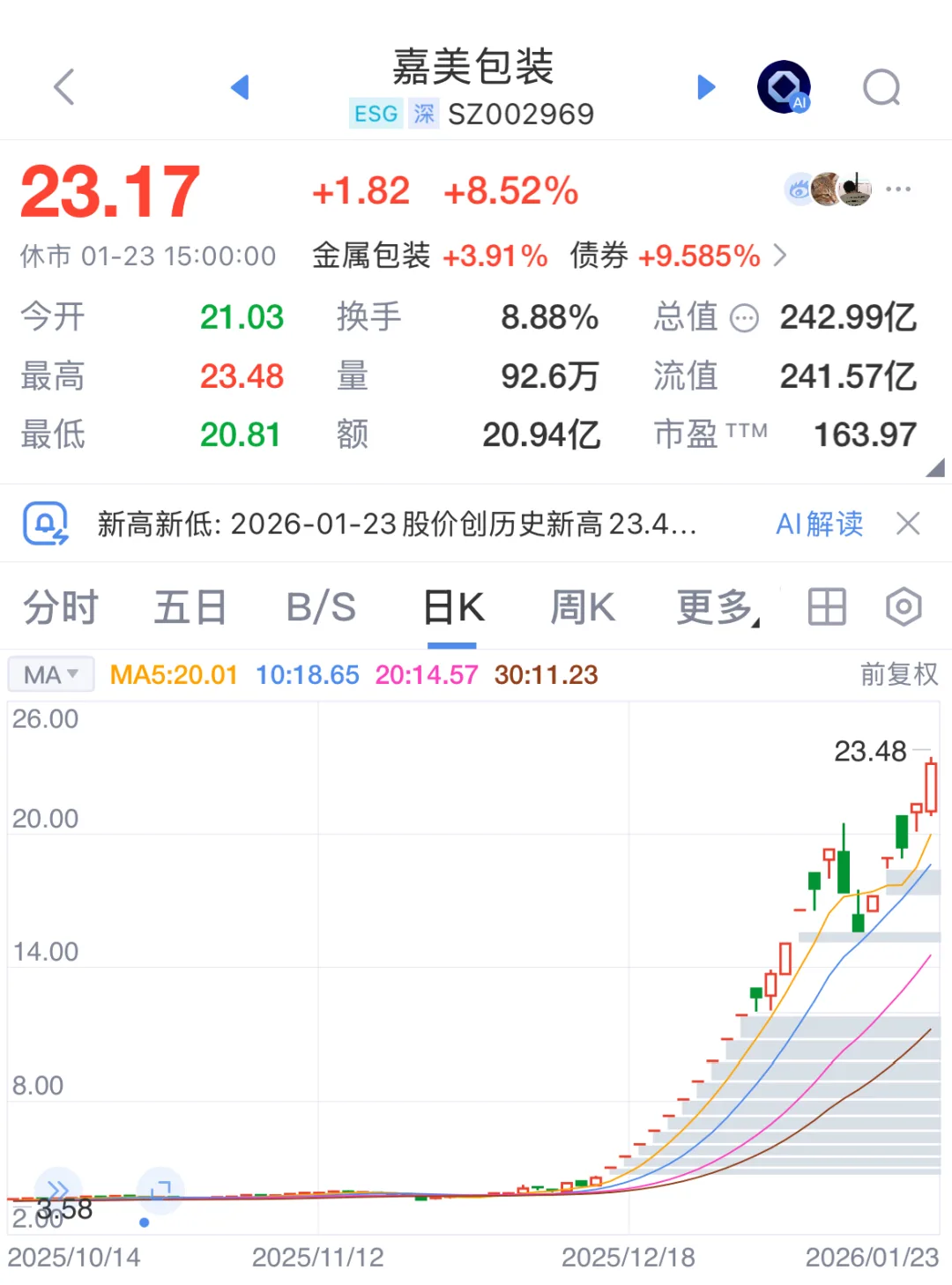Select the 日K chart tab

pos(454,608)
